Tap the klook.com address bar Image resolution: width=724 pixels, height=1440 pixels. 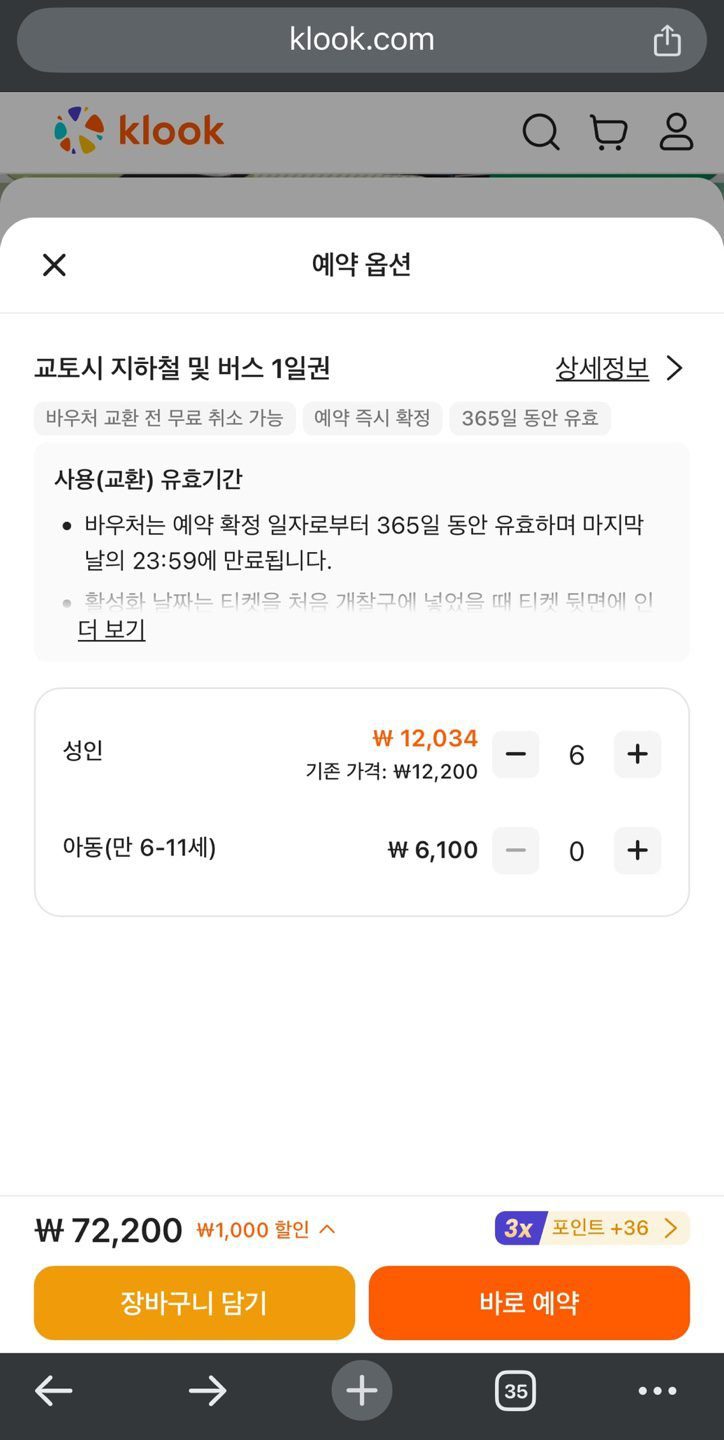(x=361, y=40)
